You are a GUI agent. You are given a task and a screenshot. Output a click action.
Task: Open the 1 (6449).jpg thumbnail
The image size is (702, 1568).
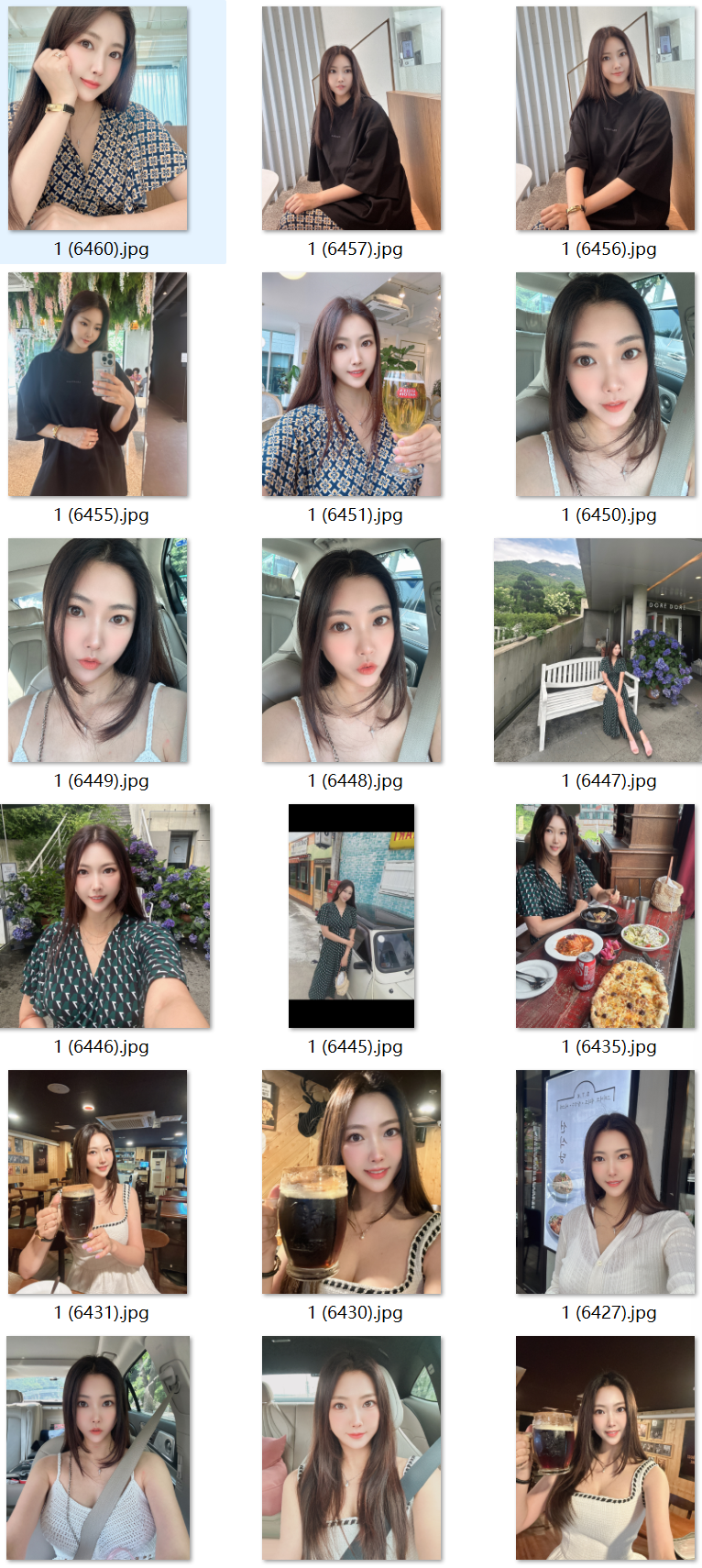coord(98,651)
